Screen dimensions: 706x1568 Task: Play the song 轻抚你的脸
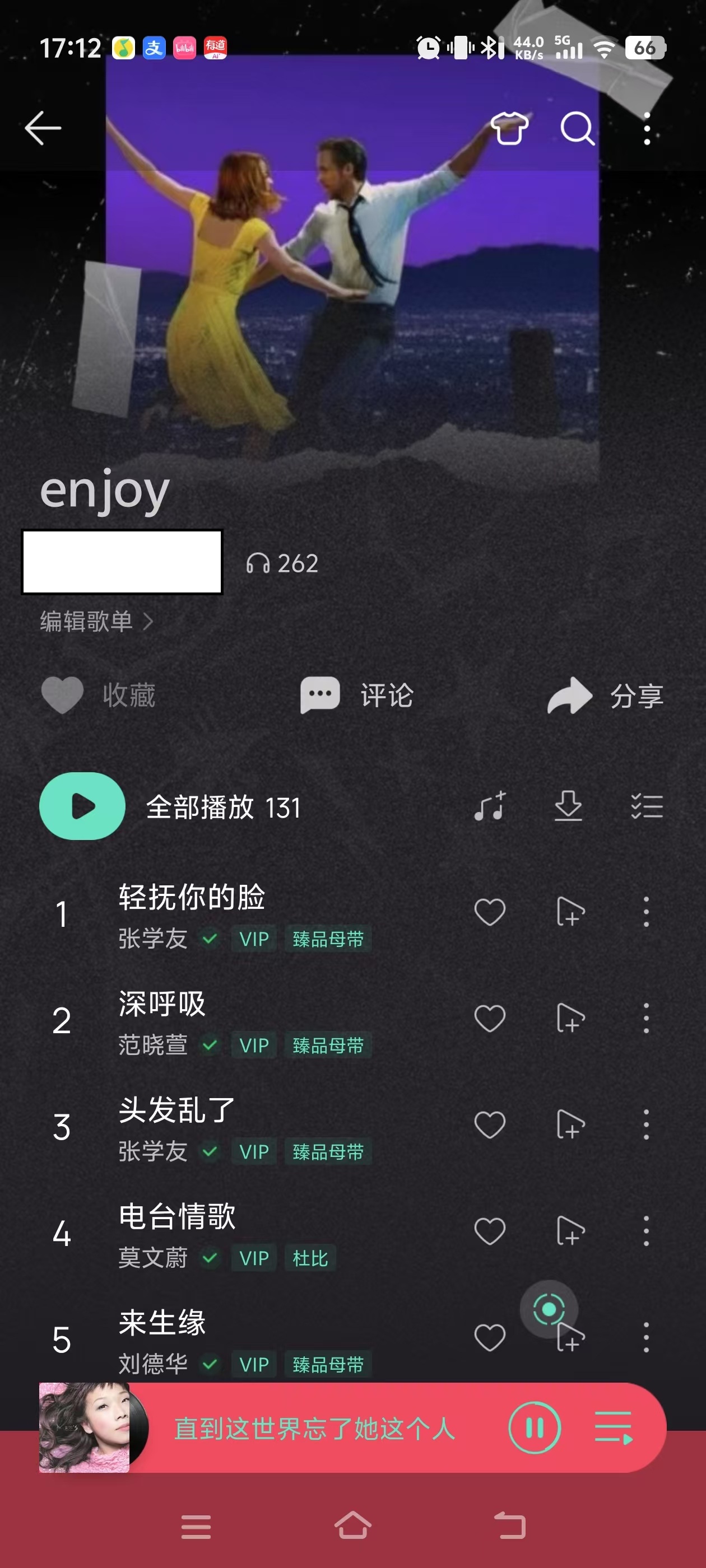click(x=192, y=898)
